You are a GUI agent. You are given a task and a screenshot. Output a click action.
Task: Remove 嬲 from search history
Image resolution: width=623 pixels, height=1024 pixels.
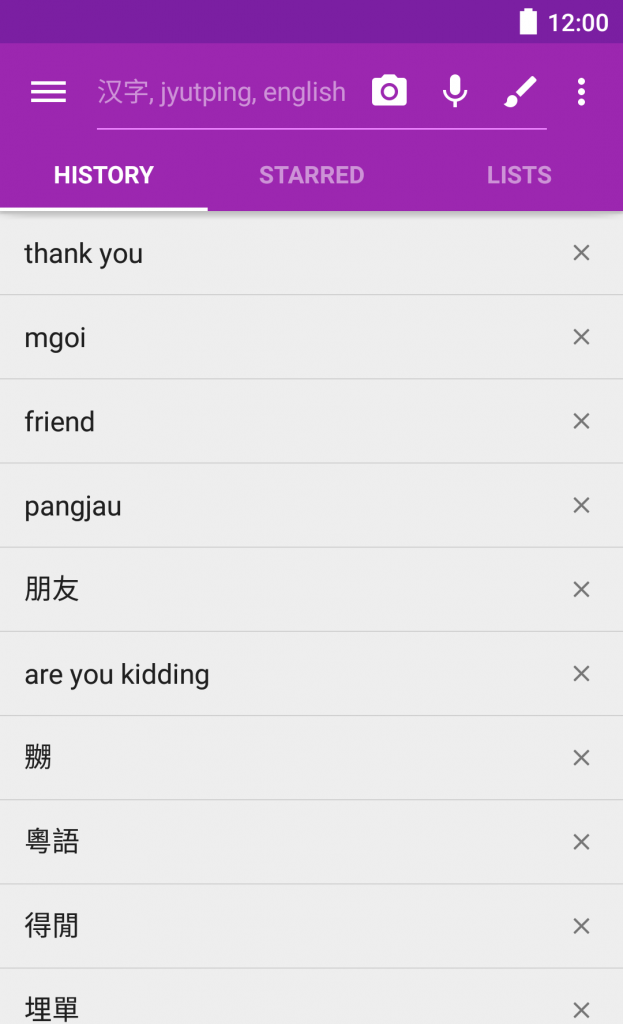click(581, 758)
